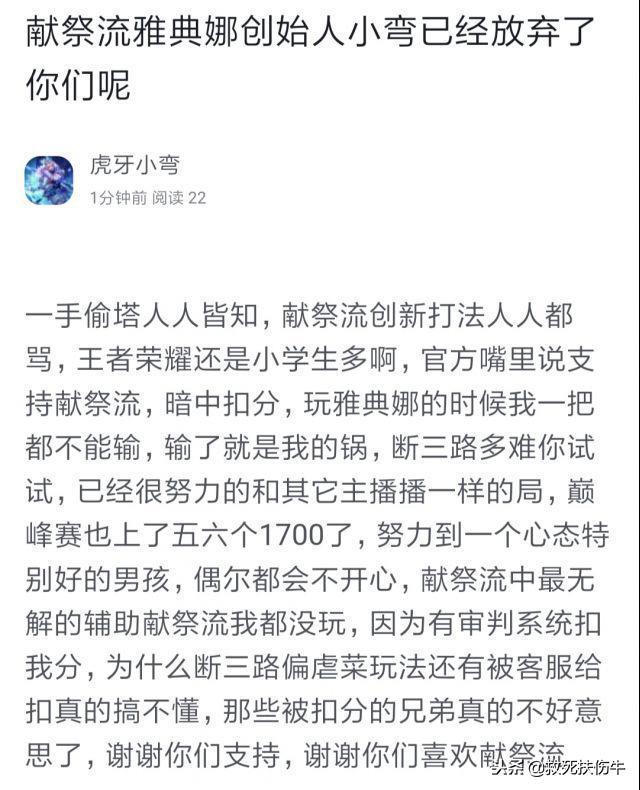The image size is (640, 790).
Task: Tap the author name 虎牙小弯
Action: point(134,166)
